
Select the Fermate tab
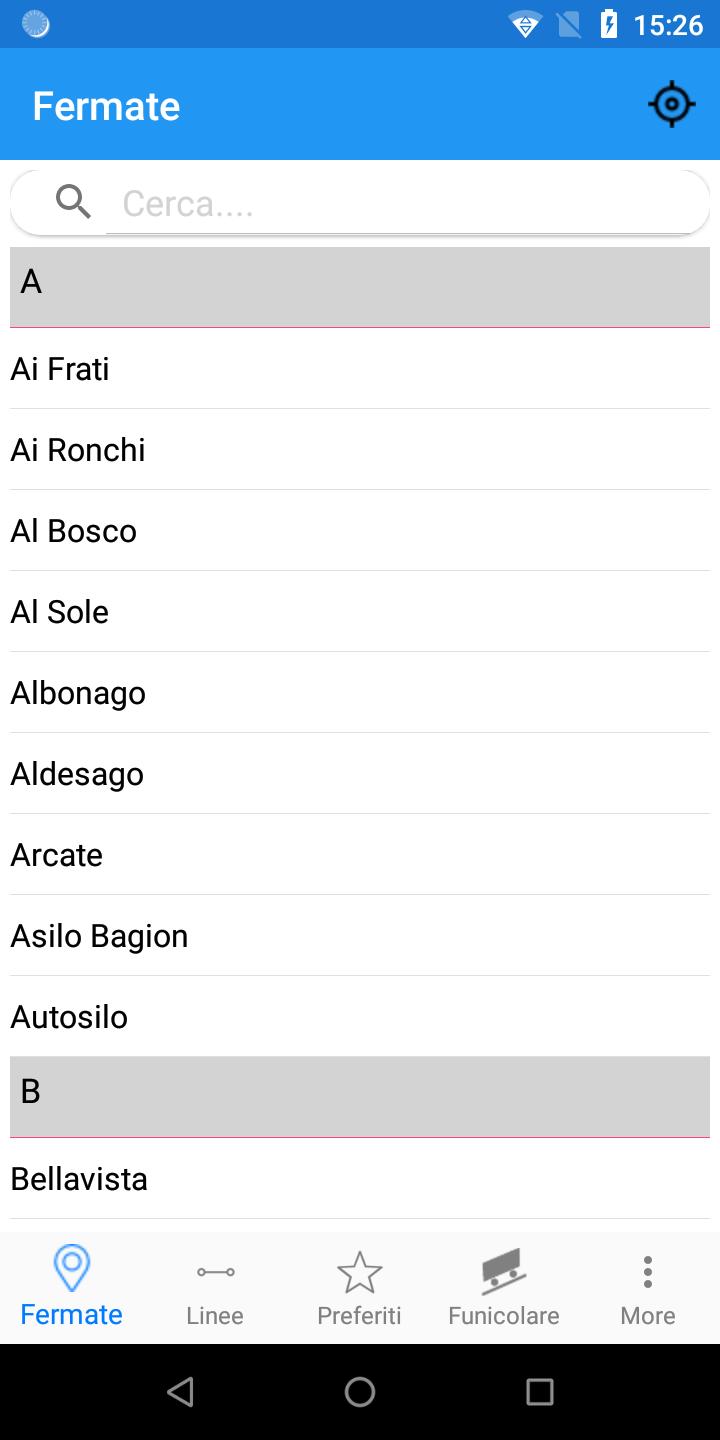(72, 1288)
